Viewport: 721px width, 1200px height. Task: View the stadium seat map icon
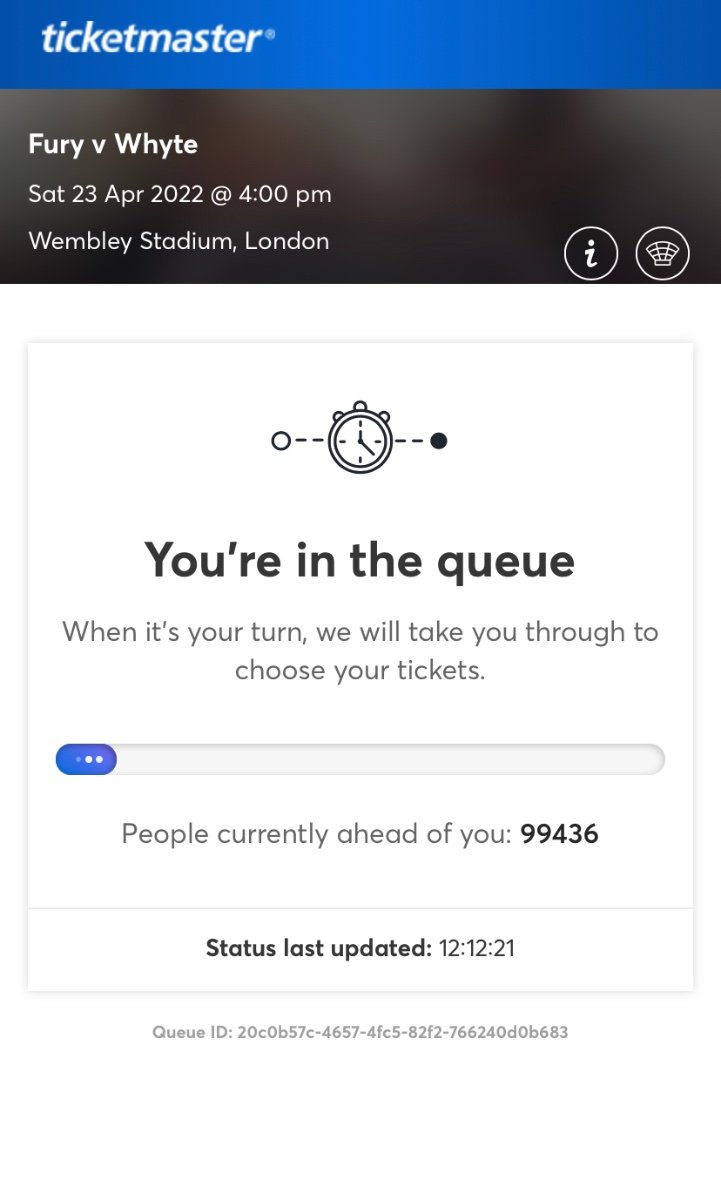tap(662, 254)
